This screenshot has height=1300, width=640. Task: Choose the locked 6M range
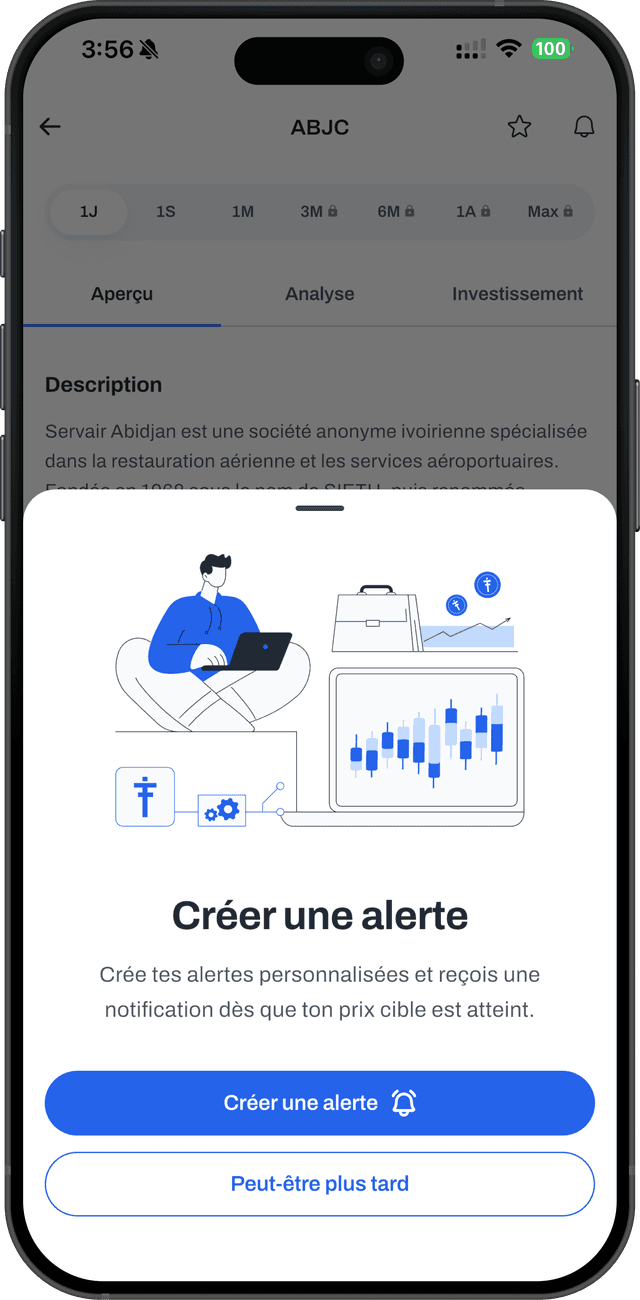396,212
